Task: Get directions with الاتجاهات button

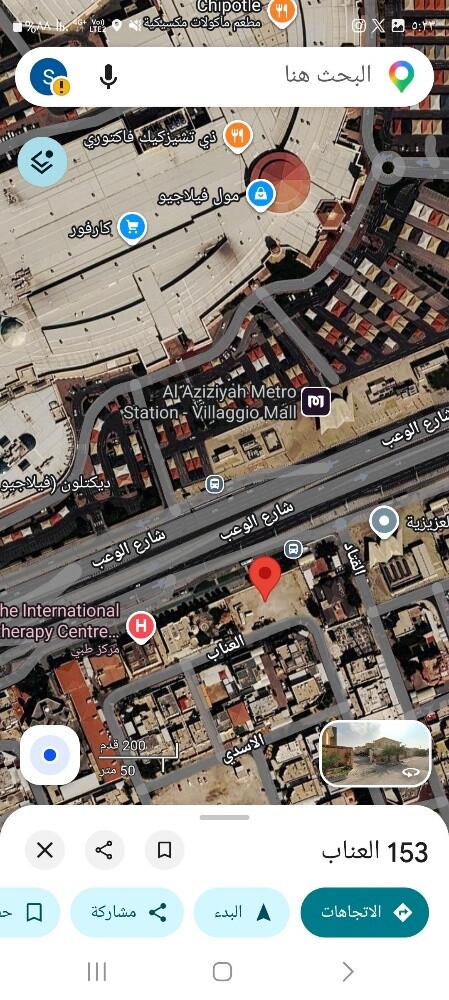Action: pos(365,912)
